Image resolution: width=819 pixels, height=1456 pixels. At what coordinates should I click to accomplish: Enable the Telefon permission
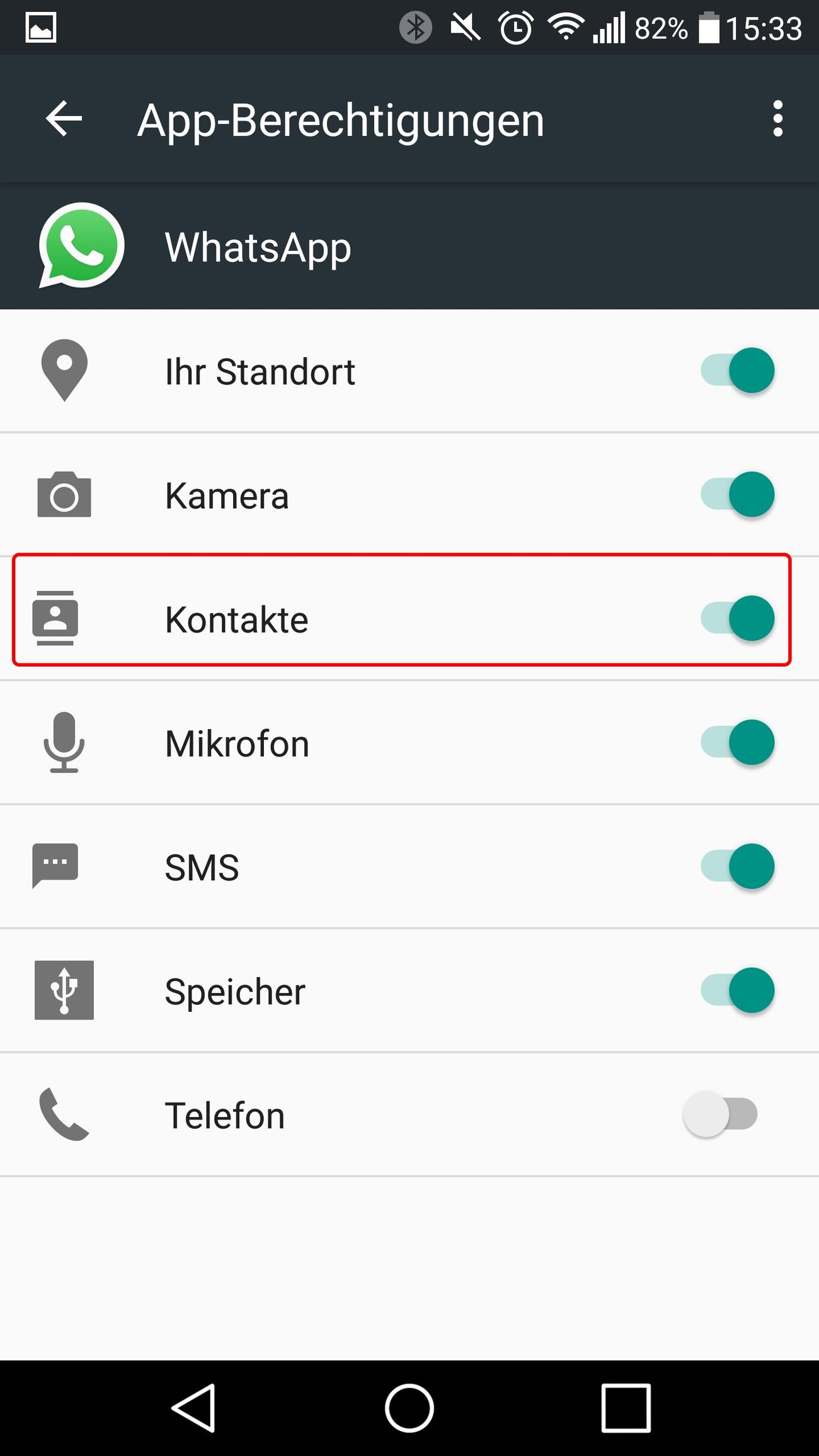tap(721, 1115)
